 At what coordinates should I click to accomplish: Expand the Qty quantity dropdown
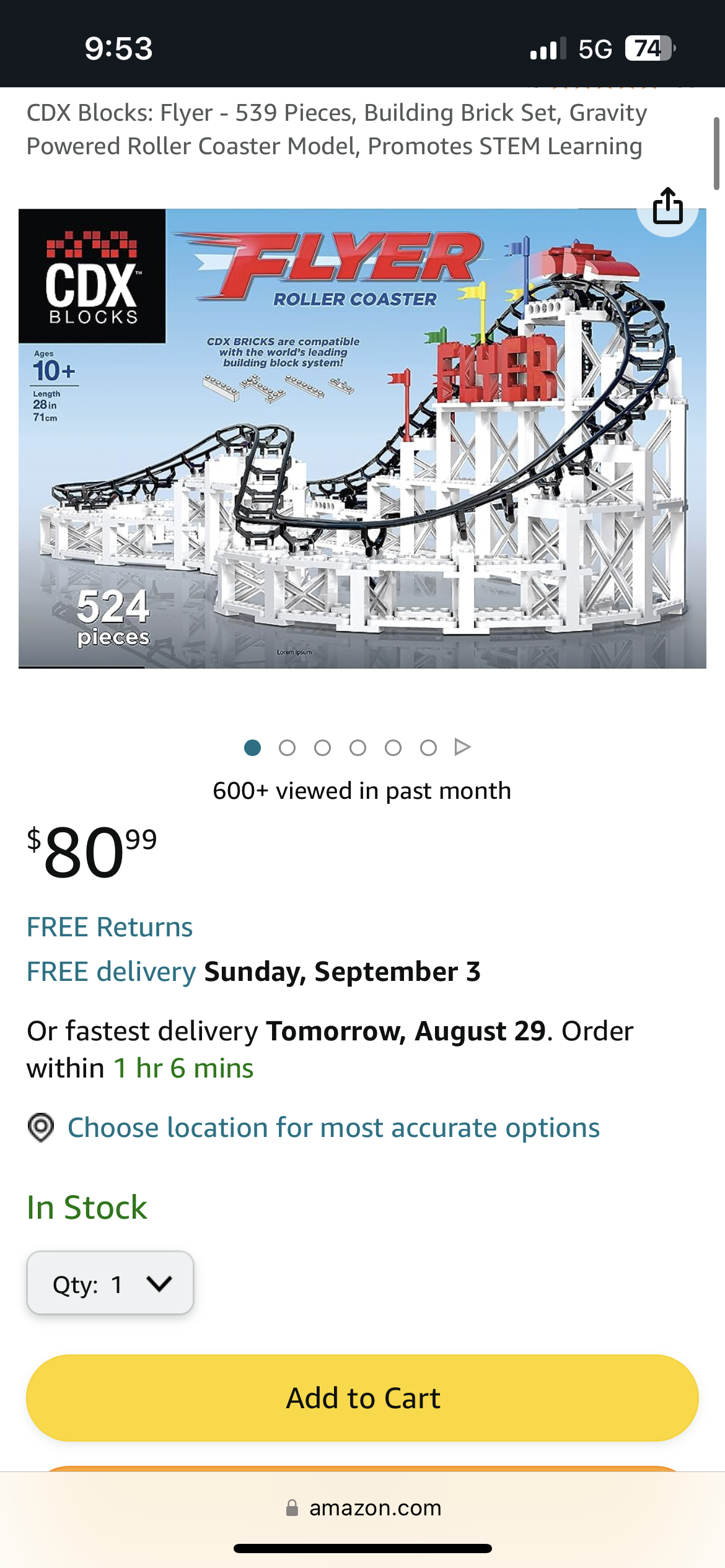(110, 1284)
